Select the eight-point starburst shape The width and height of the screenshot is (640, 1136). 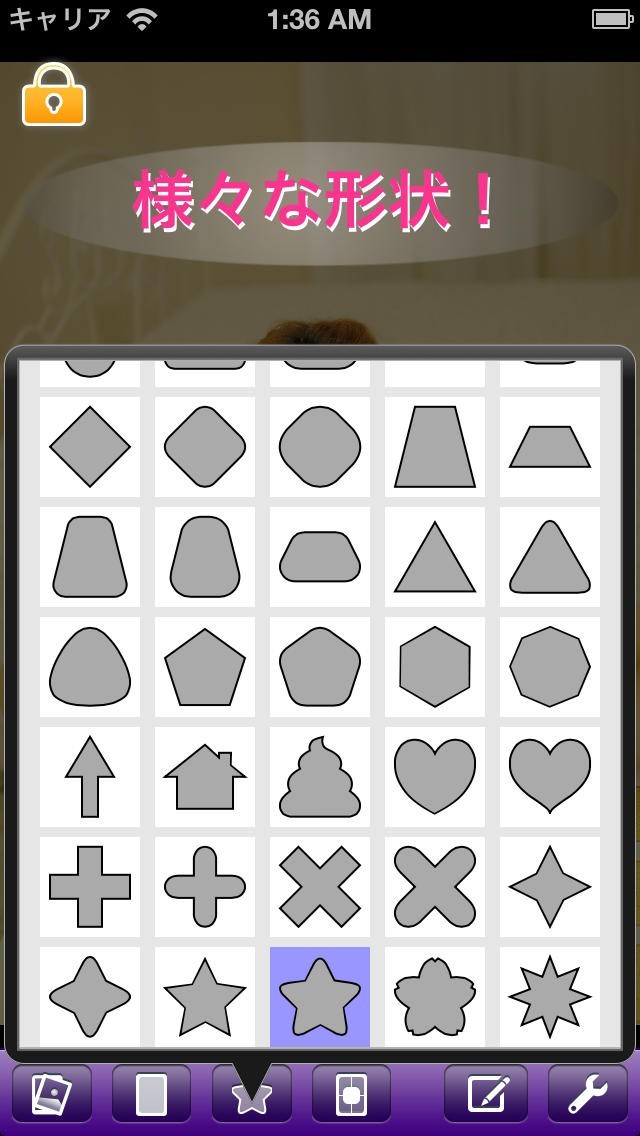coord(550,997)
